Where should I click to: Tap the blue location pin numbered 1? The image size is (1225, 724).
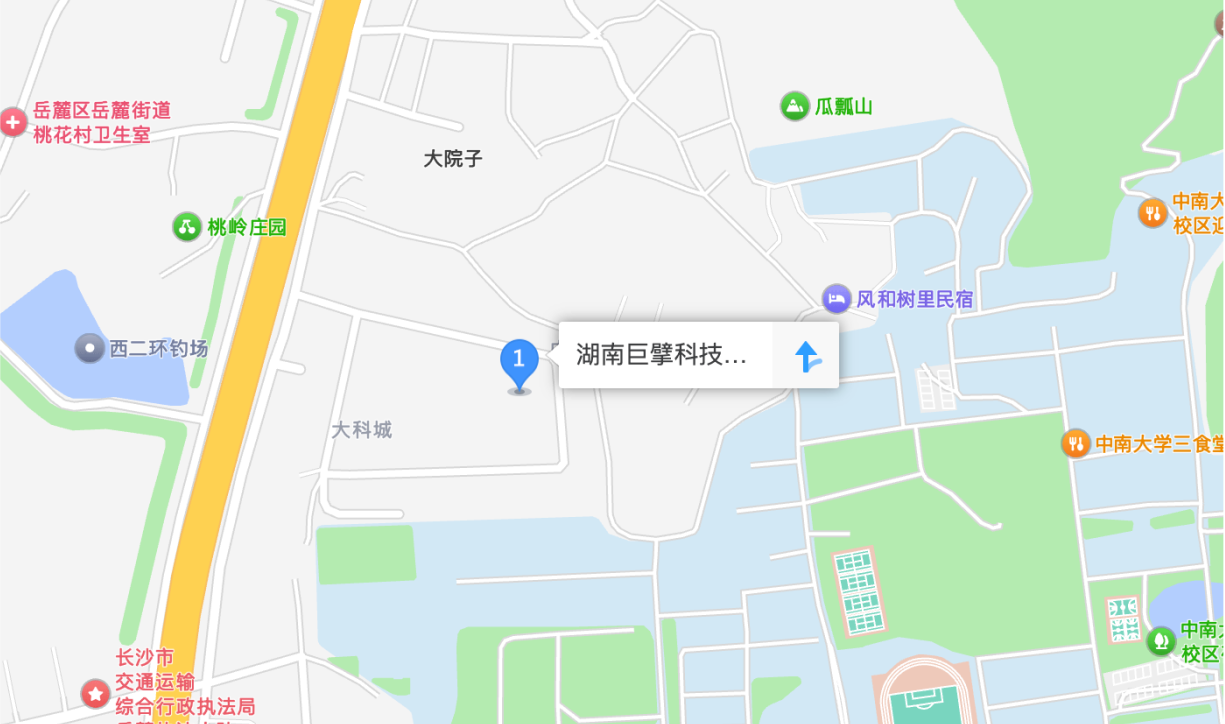point(519,362)
